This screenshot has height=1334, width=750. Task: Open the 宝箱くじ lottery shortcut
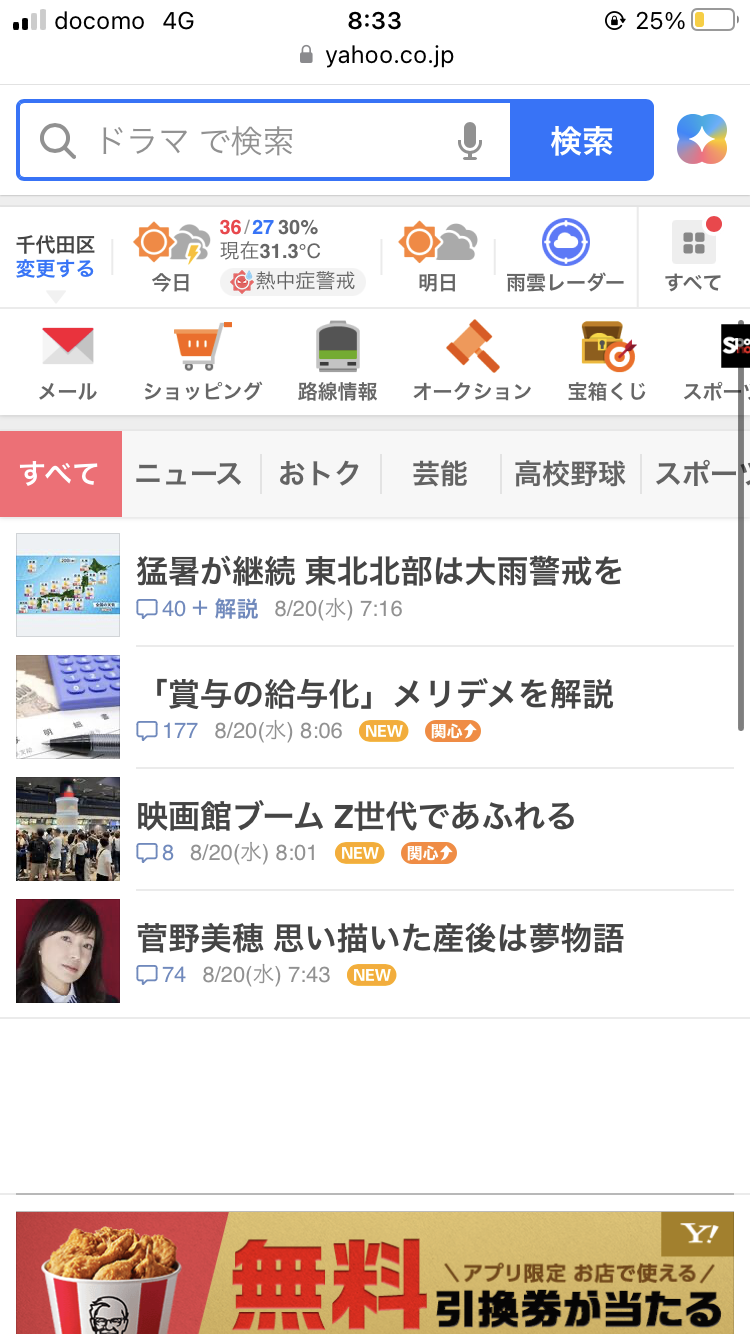pos(608,362)
